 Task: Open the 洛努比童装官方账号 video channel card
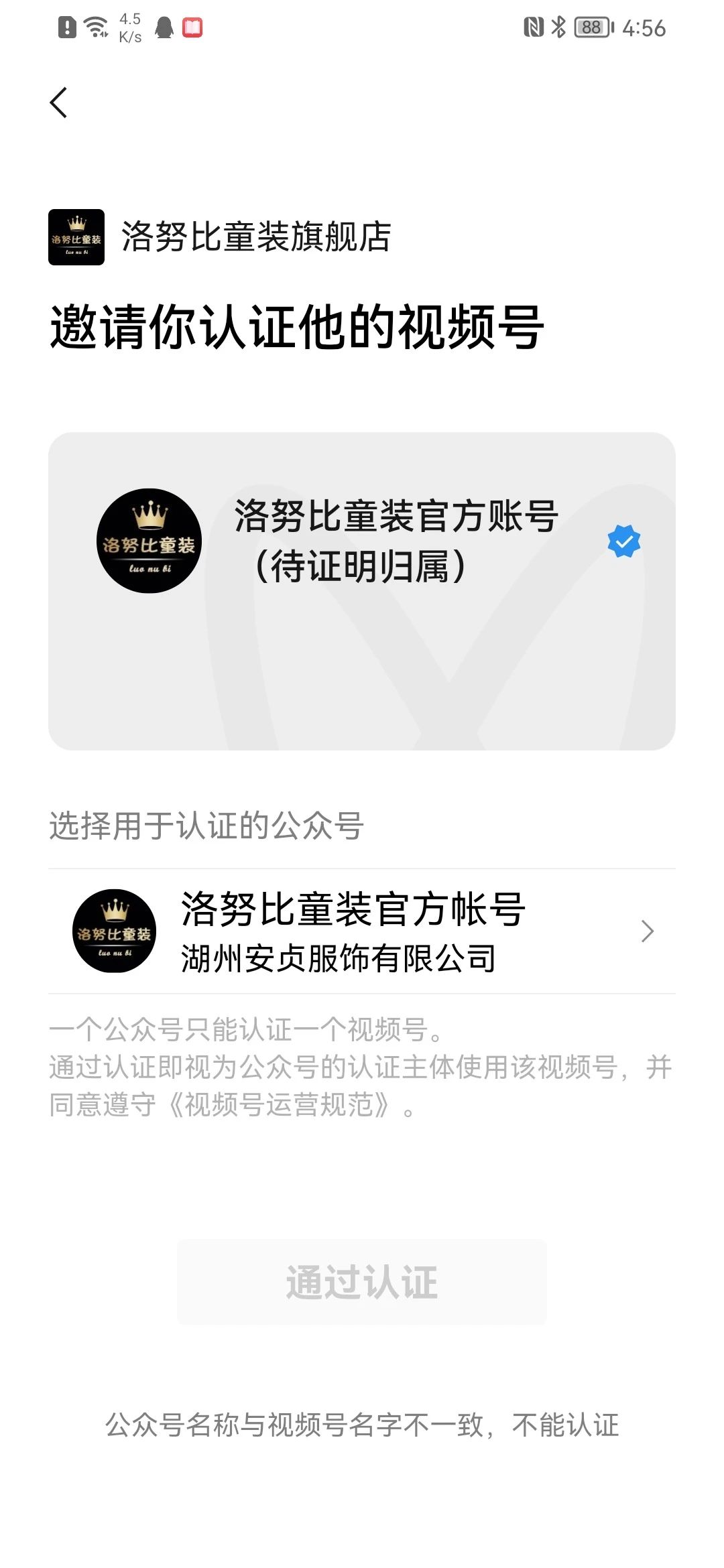pos(362,591)
